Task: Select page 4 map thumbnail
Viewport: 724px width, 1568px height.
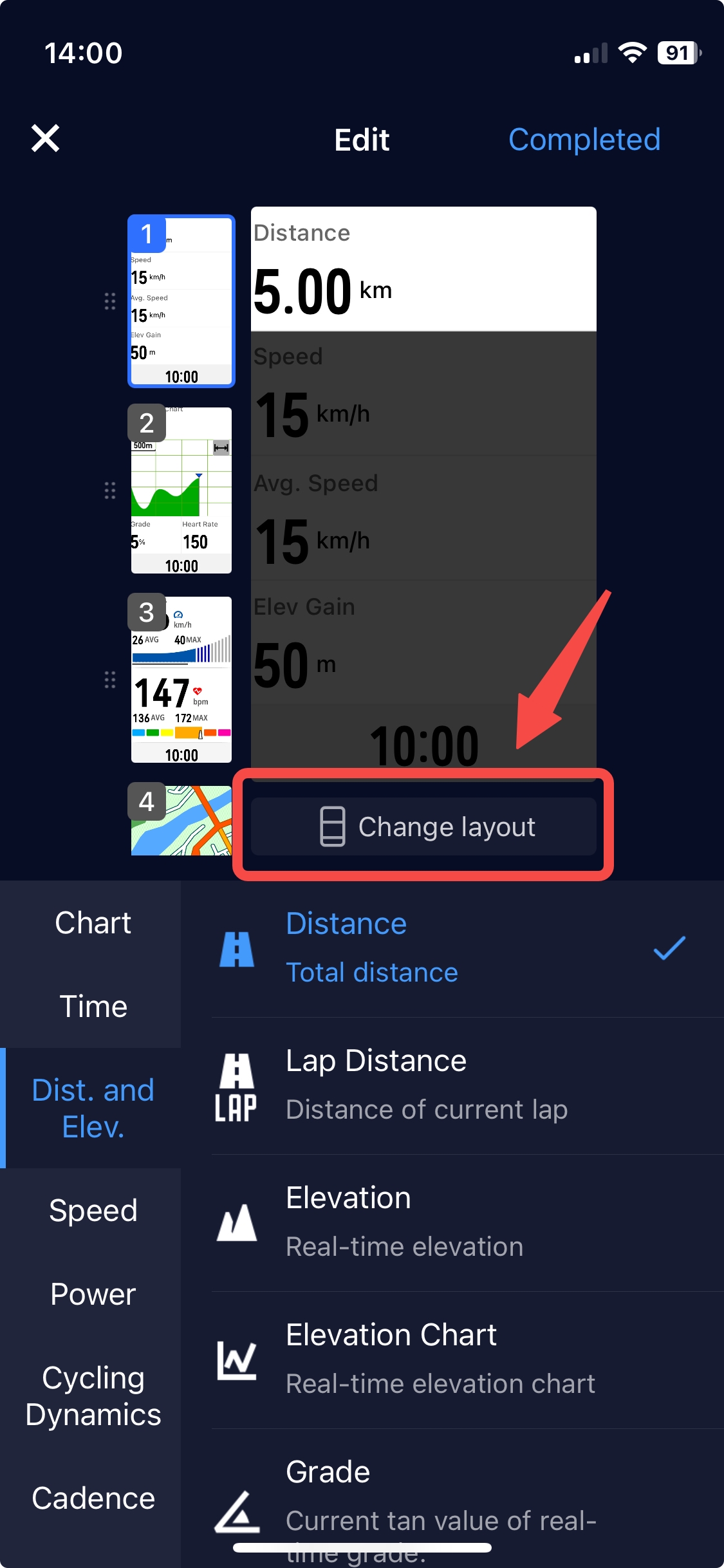Action: [181, 820]
